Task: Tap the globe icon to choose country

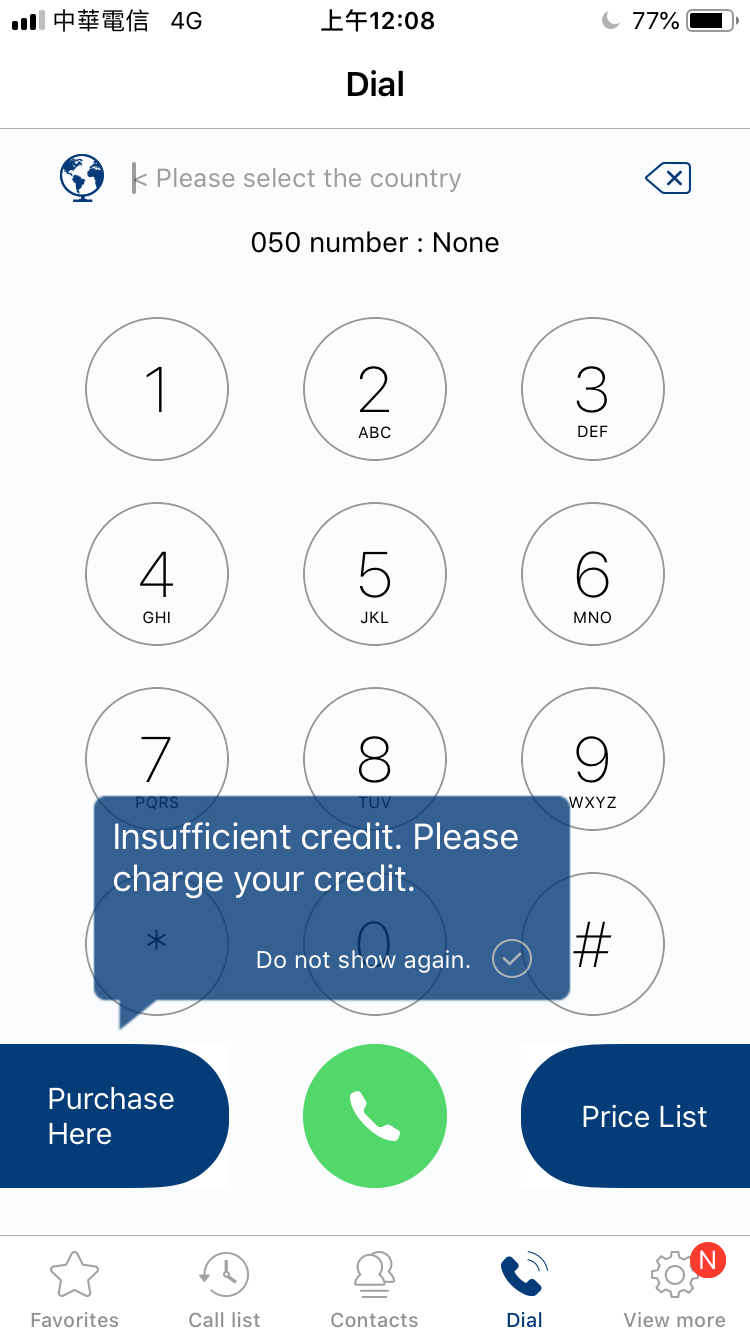Action: pyautogui.click(x=82, y=179)
